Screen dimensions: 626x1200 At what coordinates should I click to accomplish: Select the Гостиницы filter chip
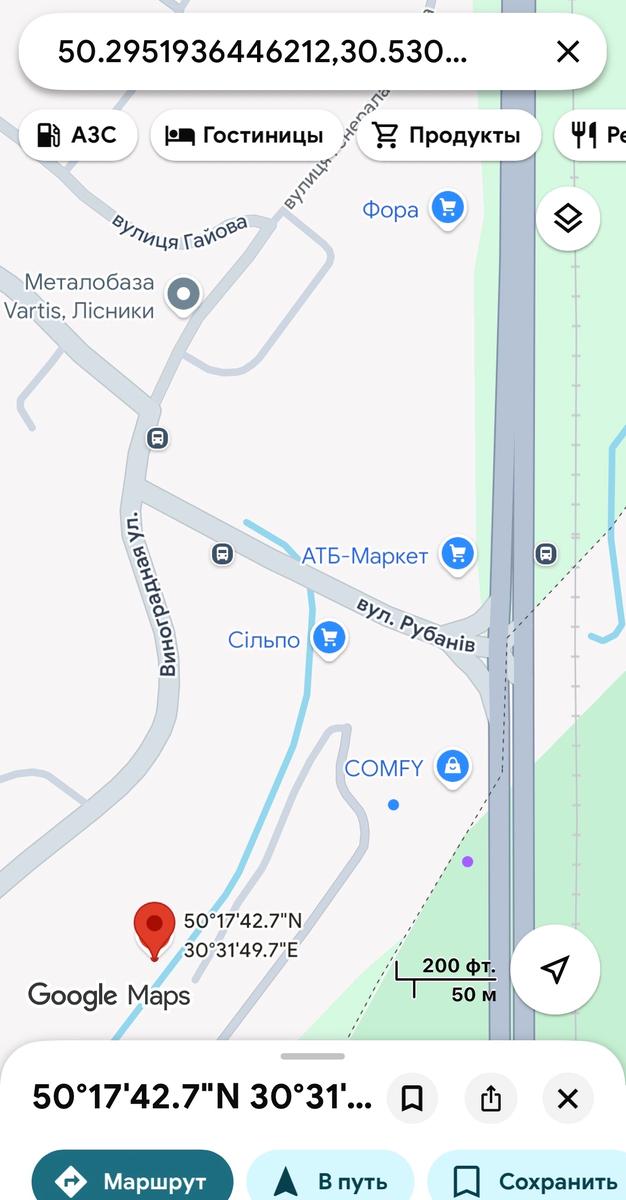coord(244,135)
